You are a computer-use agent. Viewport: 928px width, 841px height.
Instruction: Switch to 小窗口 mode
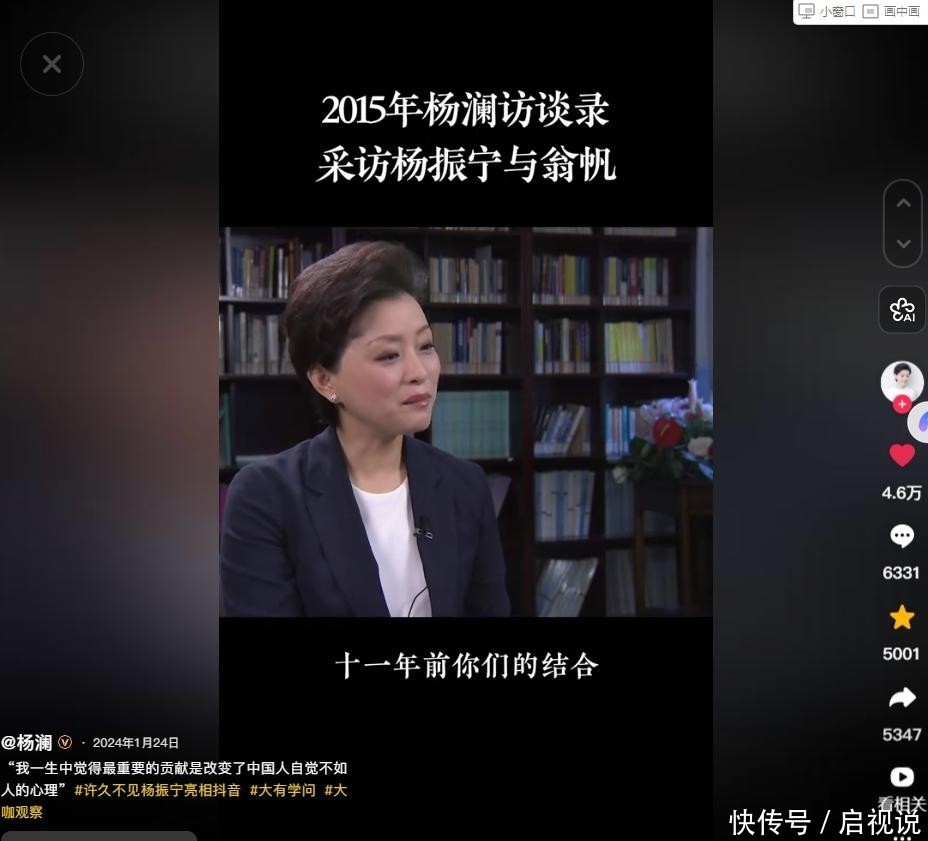(x=827, y=11)
